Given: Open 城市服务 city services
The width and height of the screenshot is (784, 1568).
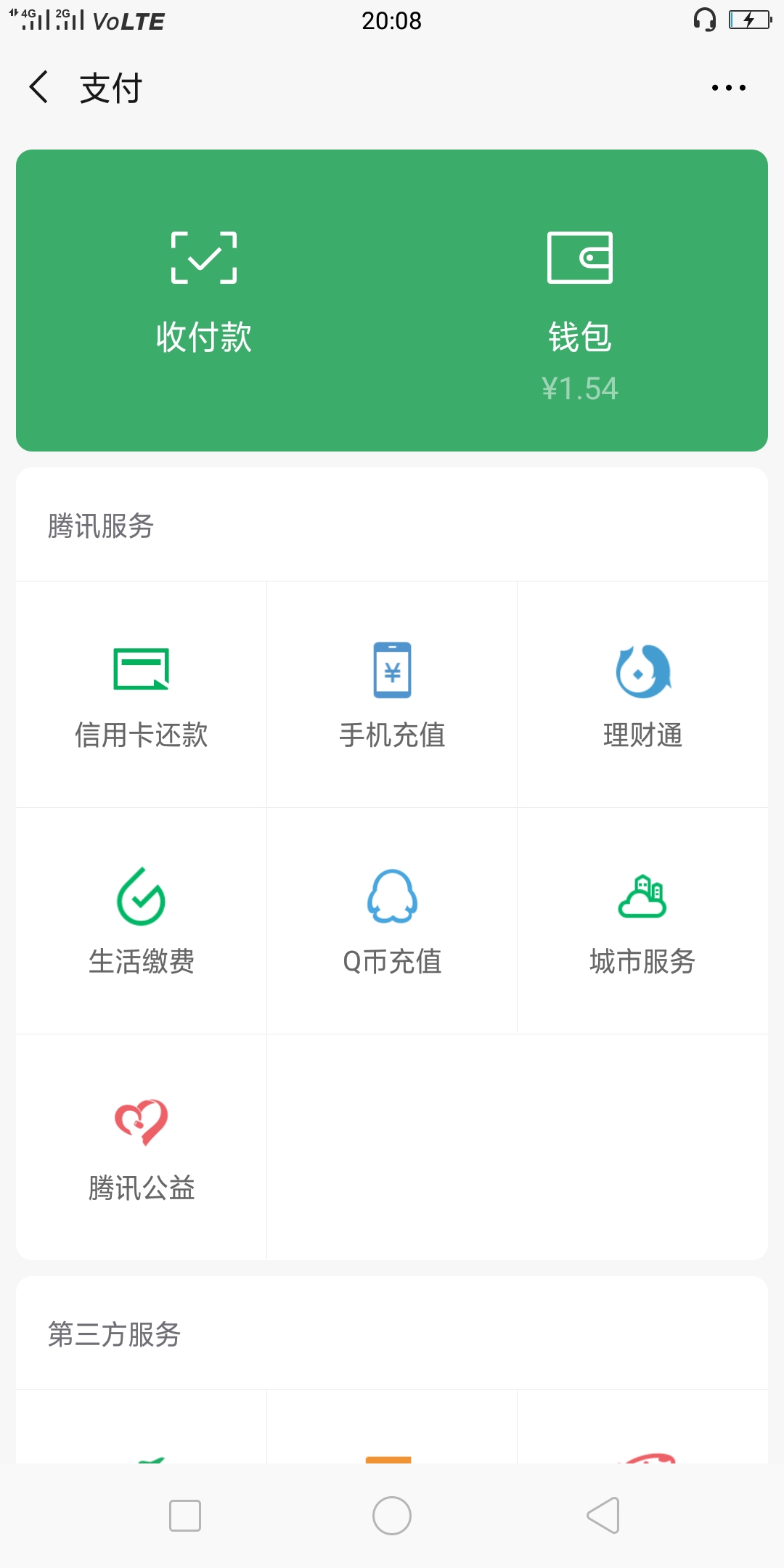Looking at the screenshot, I should [x=642, y=922].
